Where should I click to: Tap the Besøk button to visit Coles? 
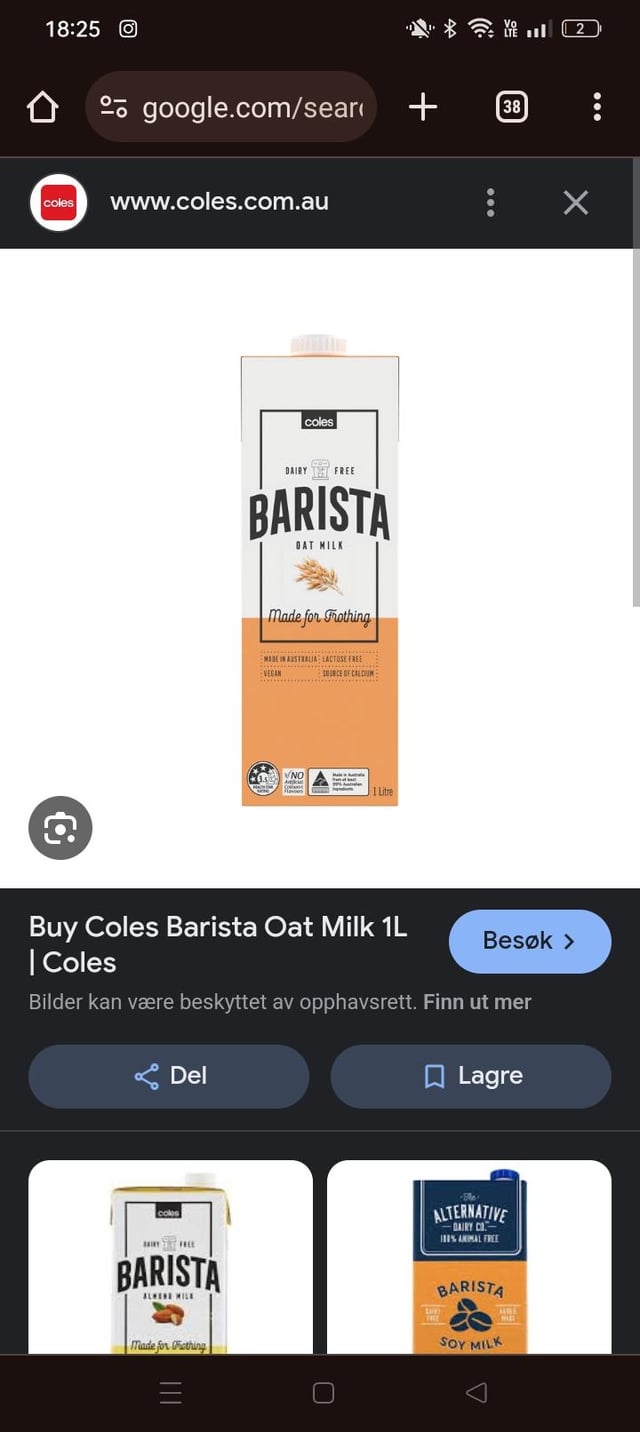[x=529, y=941]
